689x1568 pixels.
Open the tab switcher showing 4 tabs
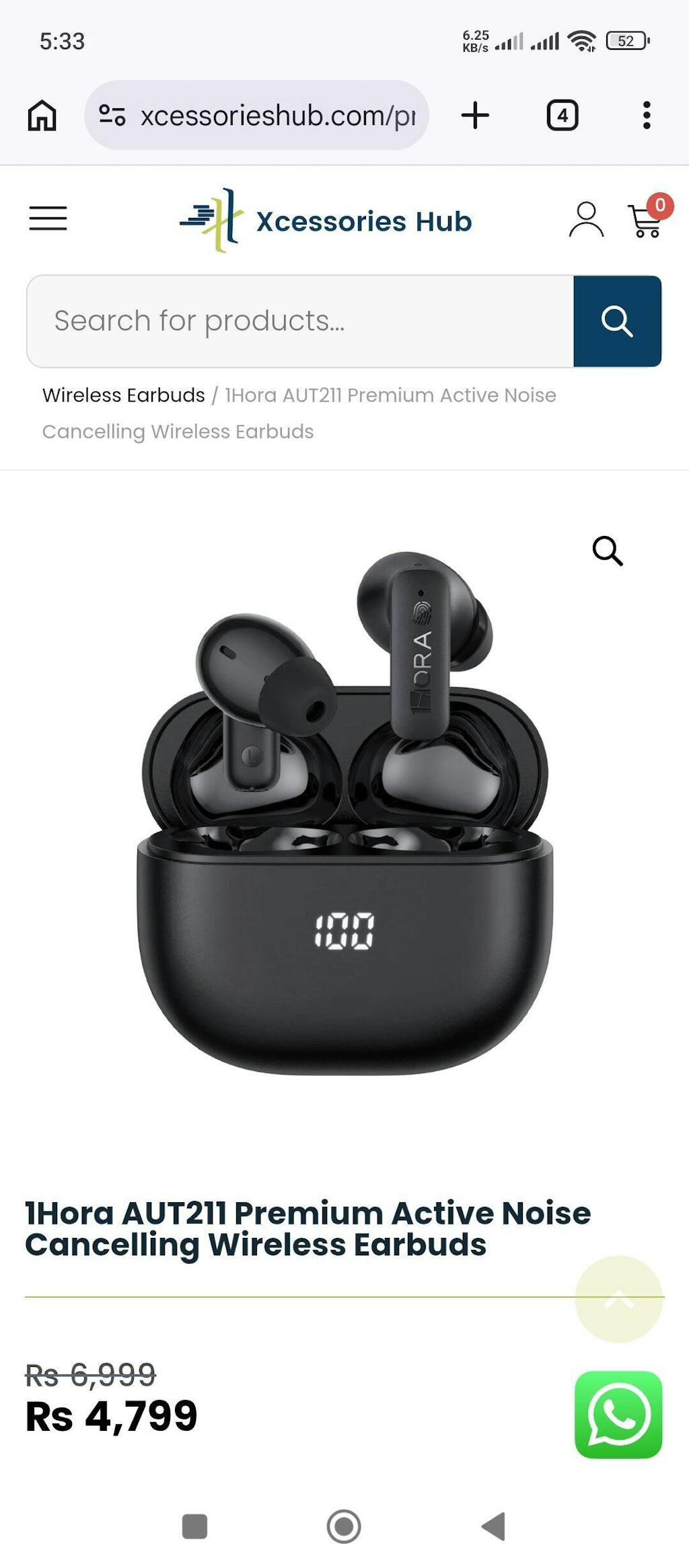[563, 115]
